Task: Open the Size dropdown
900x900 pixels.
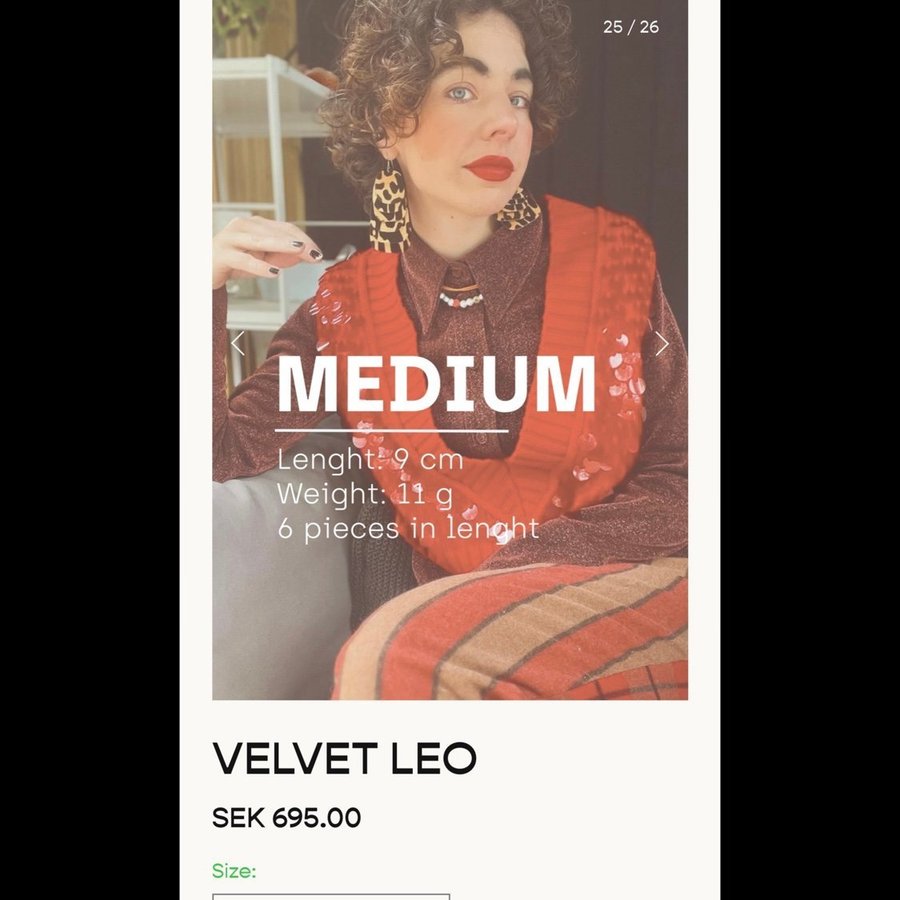Action: pos(331,896)
